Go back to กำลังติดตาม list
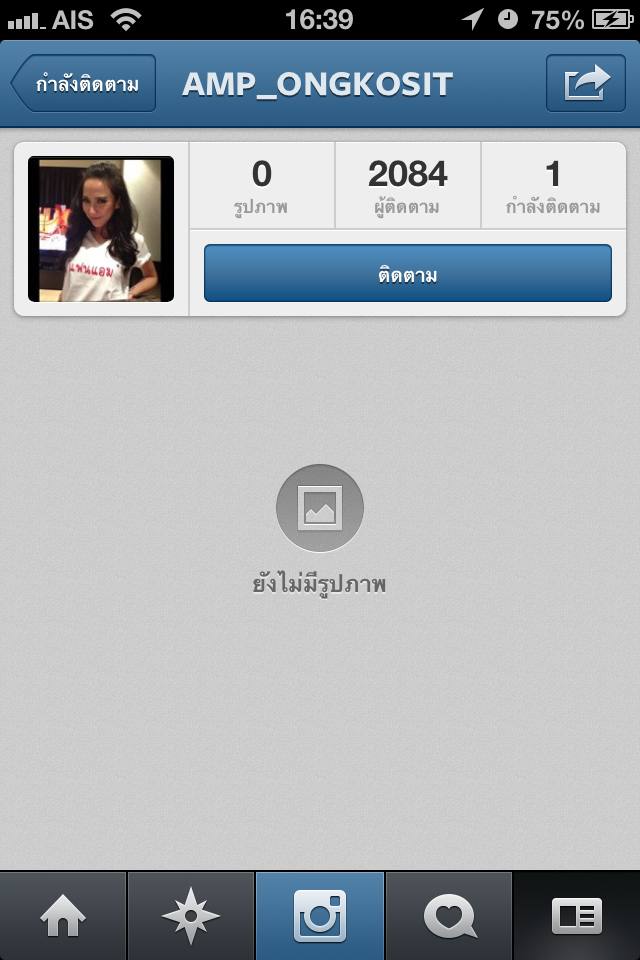 84,84
